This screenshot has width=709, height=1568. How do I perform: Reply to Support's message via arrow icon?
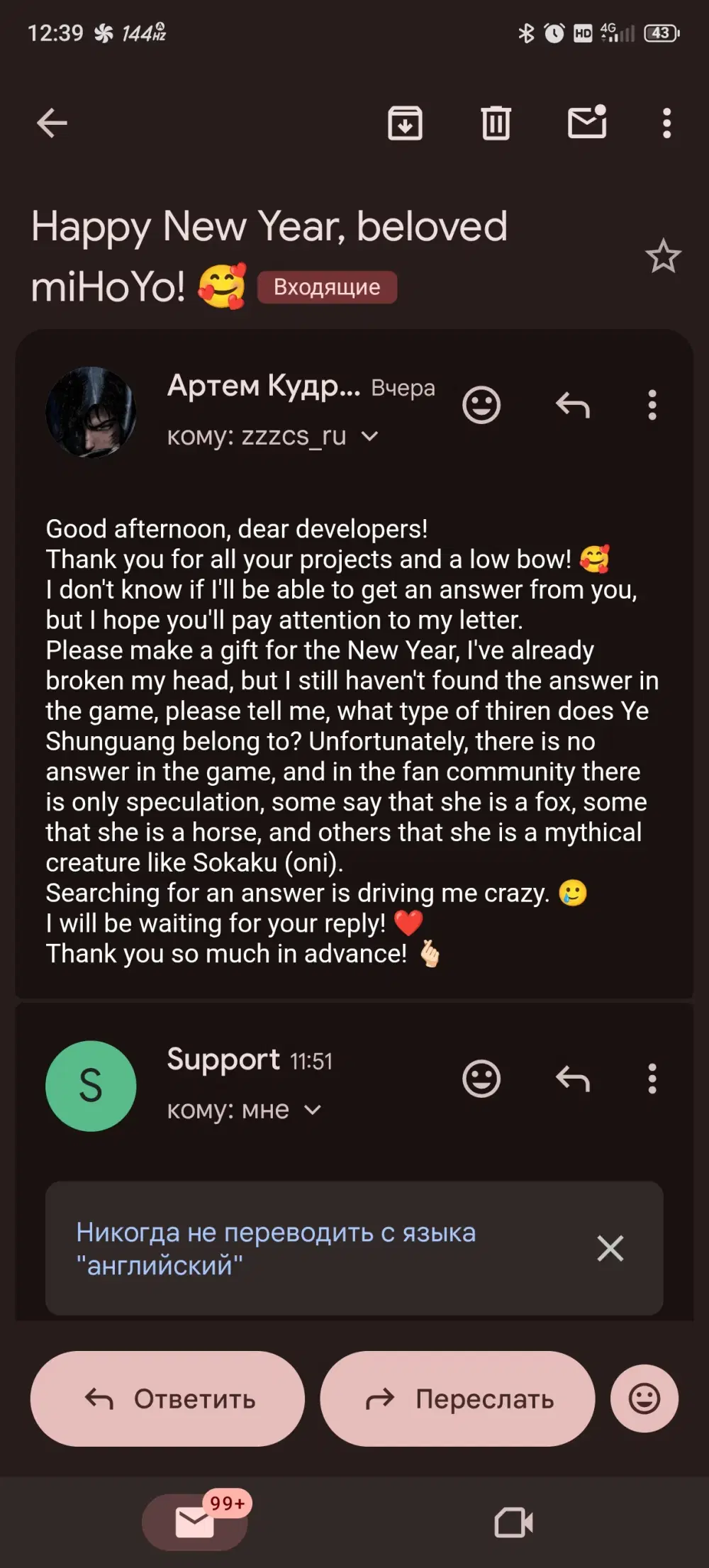[573, 1079]
